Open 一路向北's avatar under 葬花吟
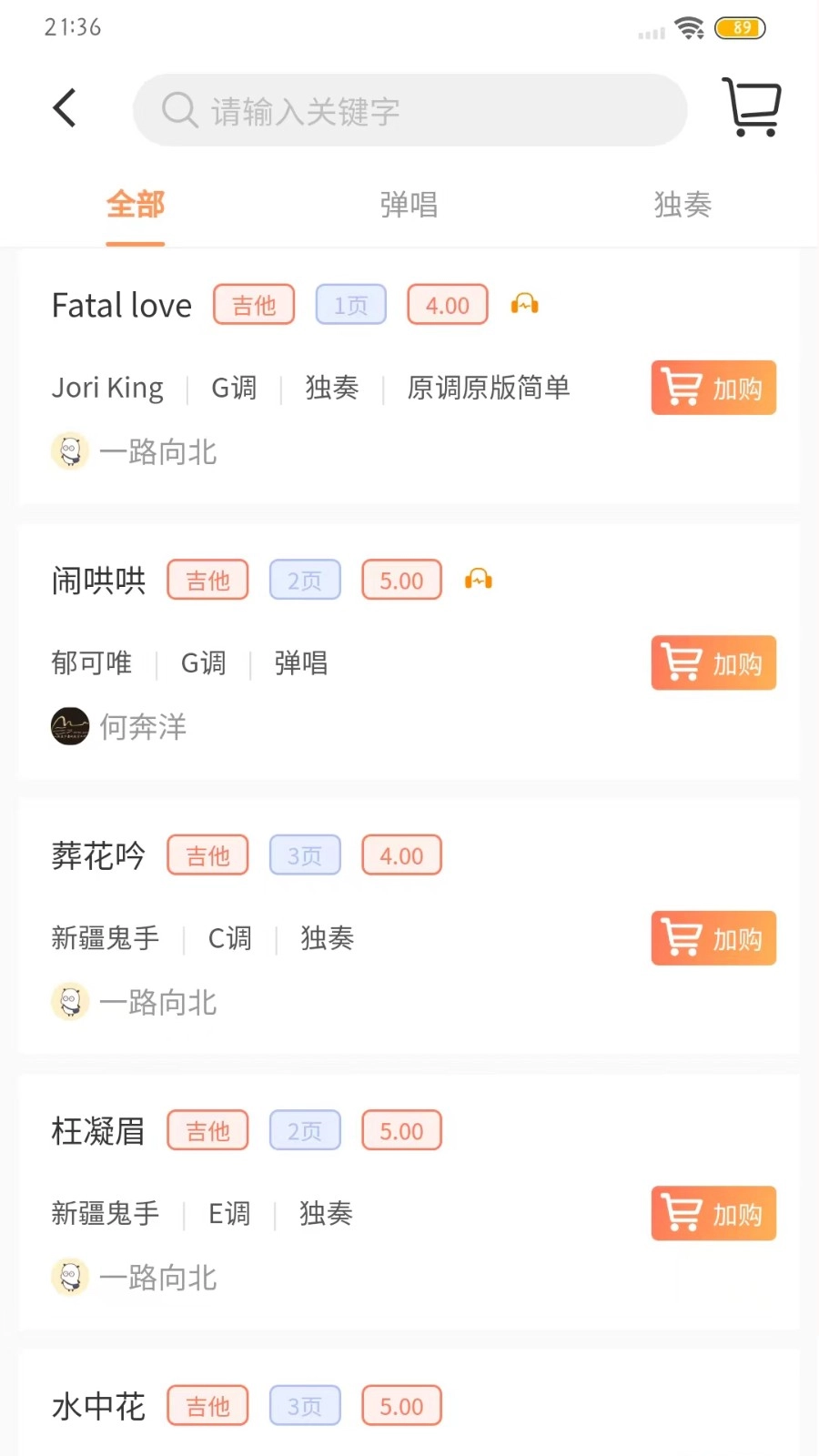This screenshot has width=819, height=1456. point(70,1001)
